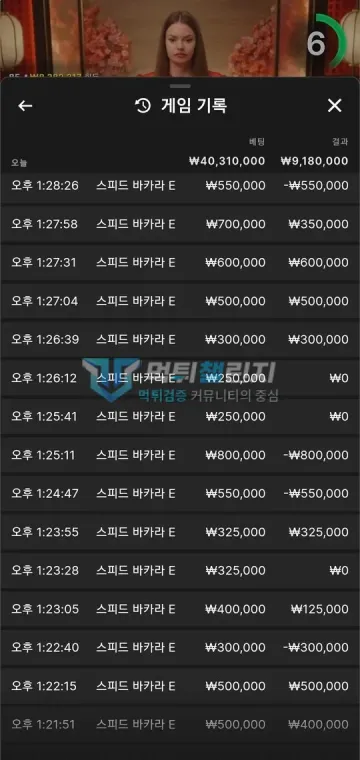Select the 1:22:40 history row

pyautogui.click(x=180, y=648)
